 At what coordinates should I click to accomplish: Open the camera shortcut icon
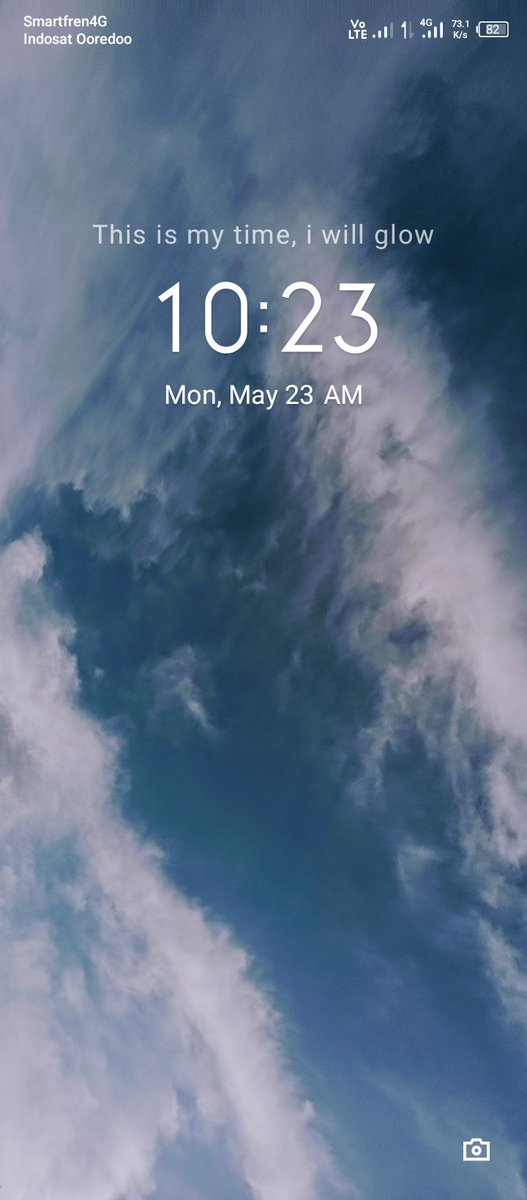pyautogui.click(x=477, y=1149)
